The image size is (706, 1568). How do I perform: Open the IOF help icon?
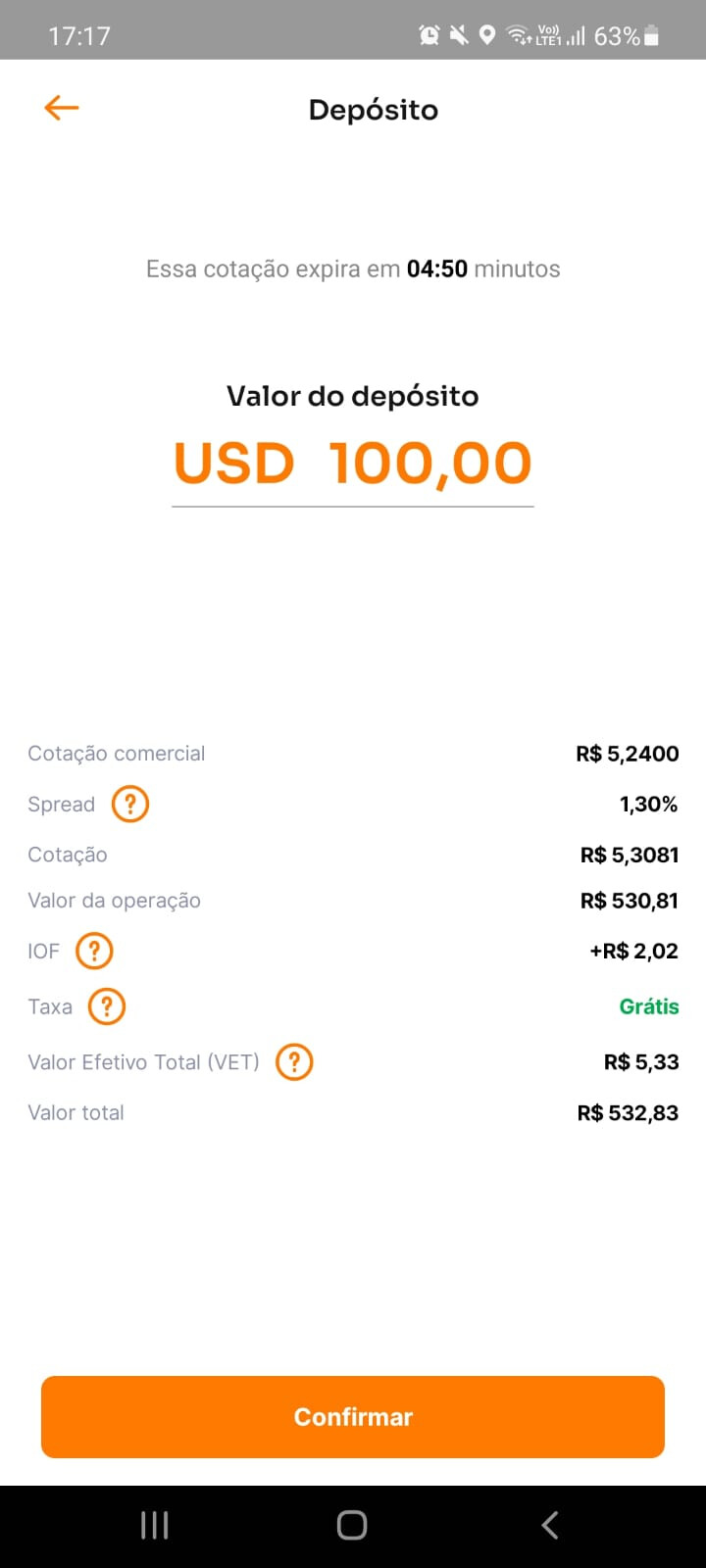coord(94,951)
